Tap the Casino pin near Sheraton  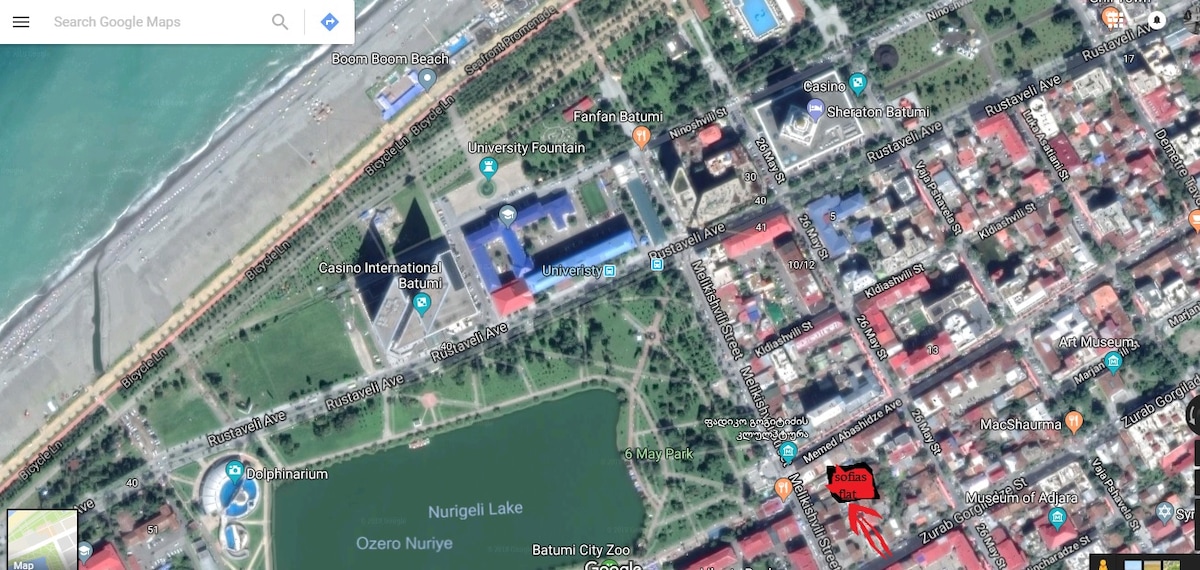pos(857,85)
